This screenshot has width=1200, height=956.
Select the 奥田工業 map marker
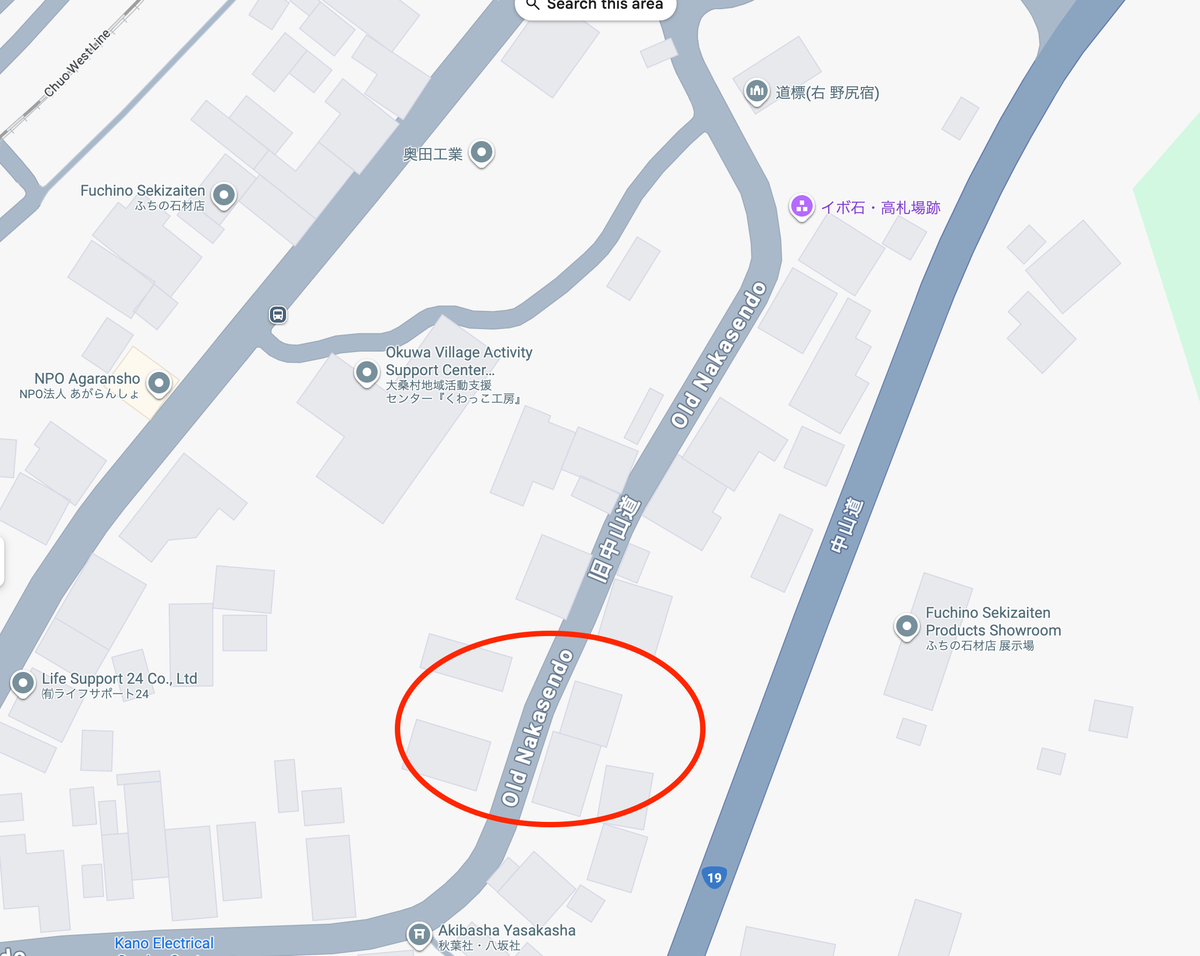[x=482, y=153]
